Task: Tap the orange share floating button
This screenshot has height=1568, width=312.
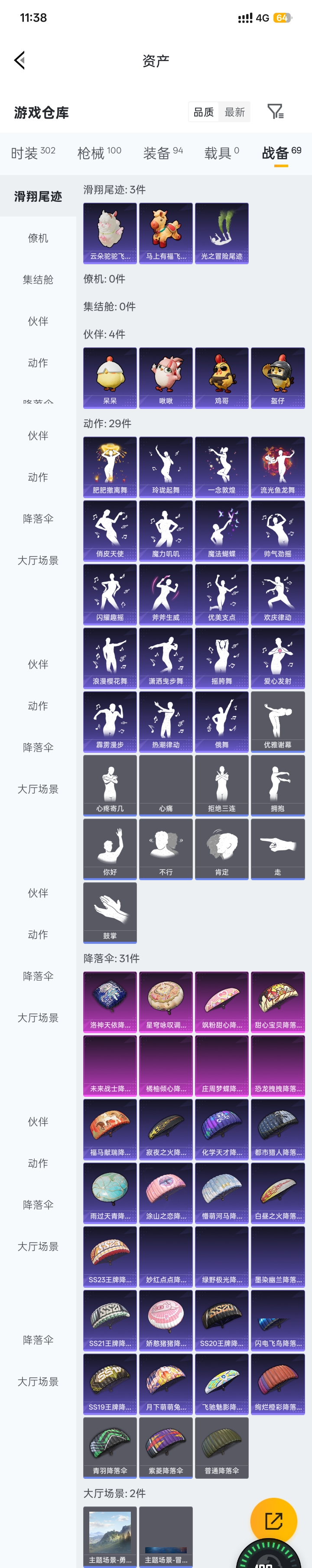Action: pyautogui.click(x=273, y=1520)
